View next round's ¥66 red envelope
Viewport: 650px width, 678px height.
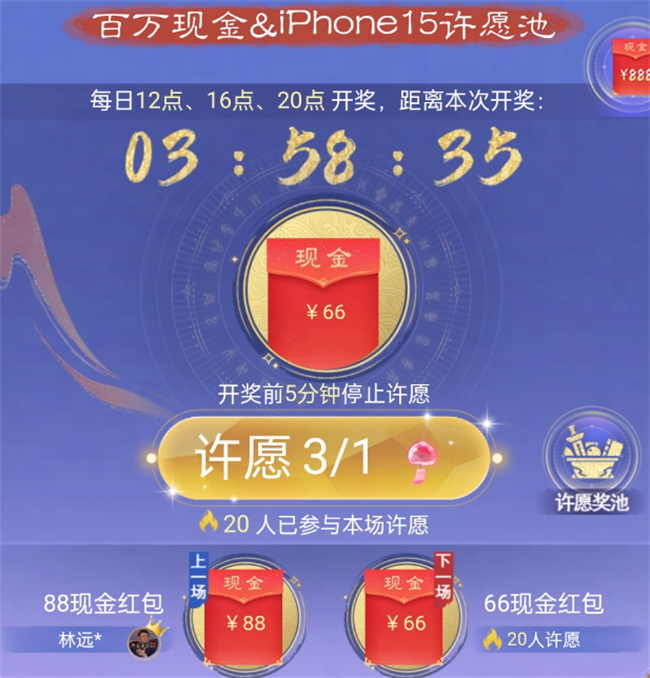(408, 612)
